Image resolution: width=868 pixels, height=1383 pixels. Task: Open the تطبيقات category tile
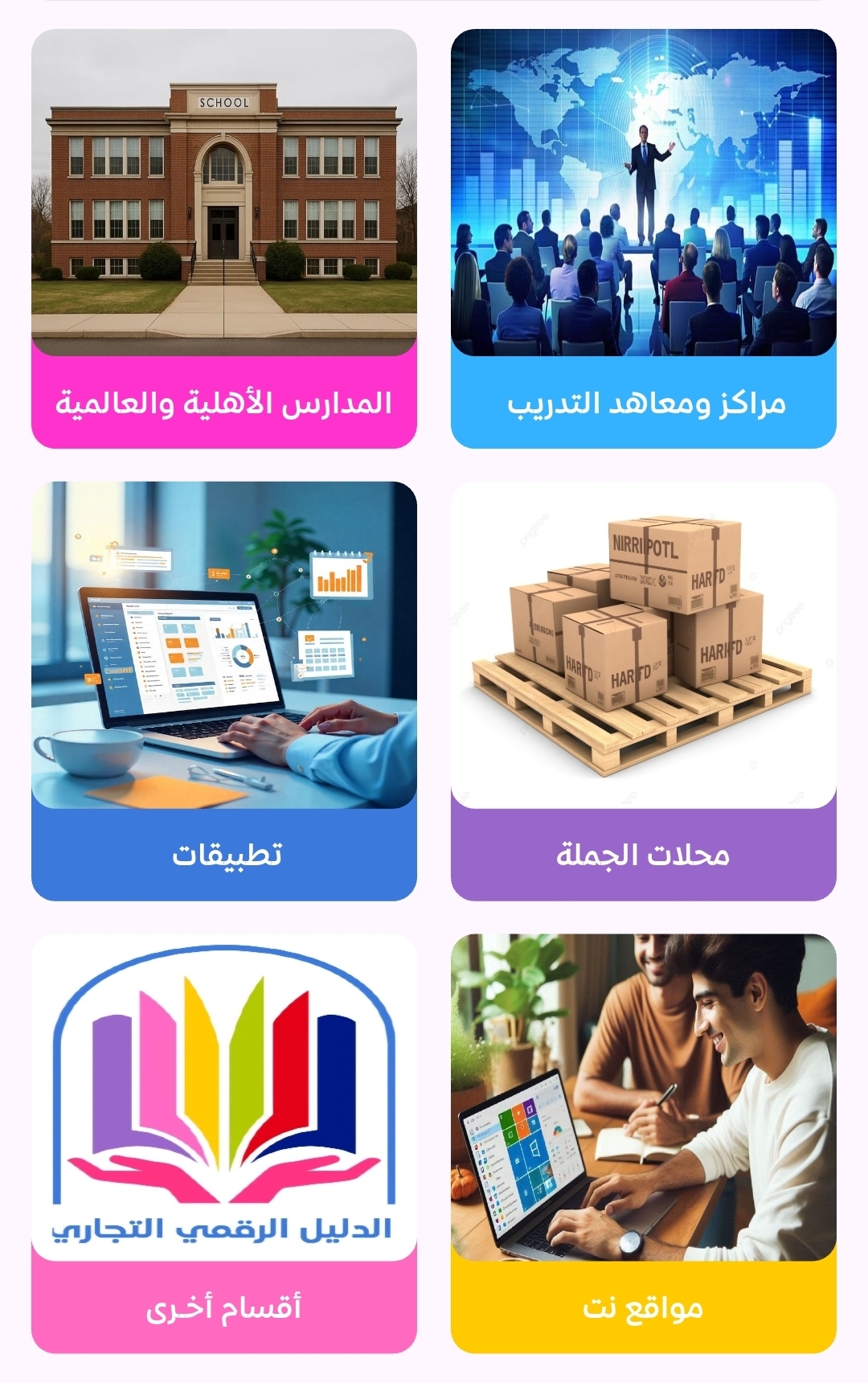(x=223, y=691)
